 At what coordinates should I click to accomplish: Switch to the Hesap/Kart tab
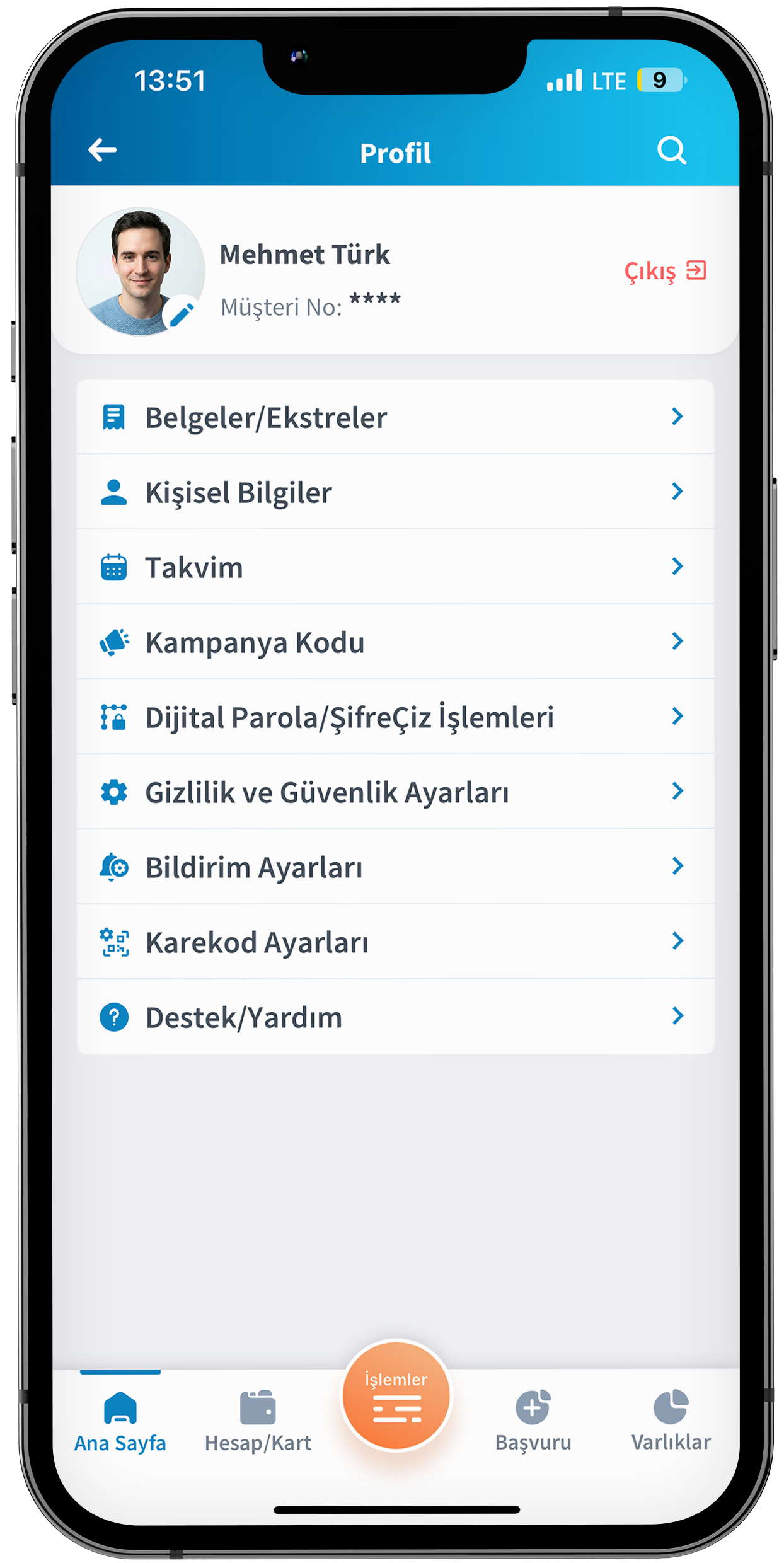click(258, 1421)
